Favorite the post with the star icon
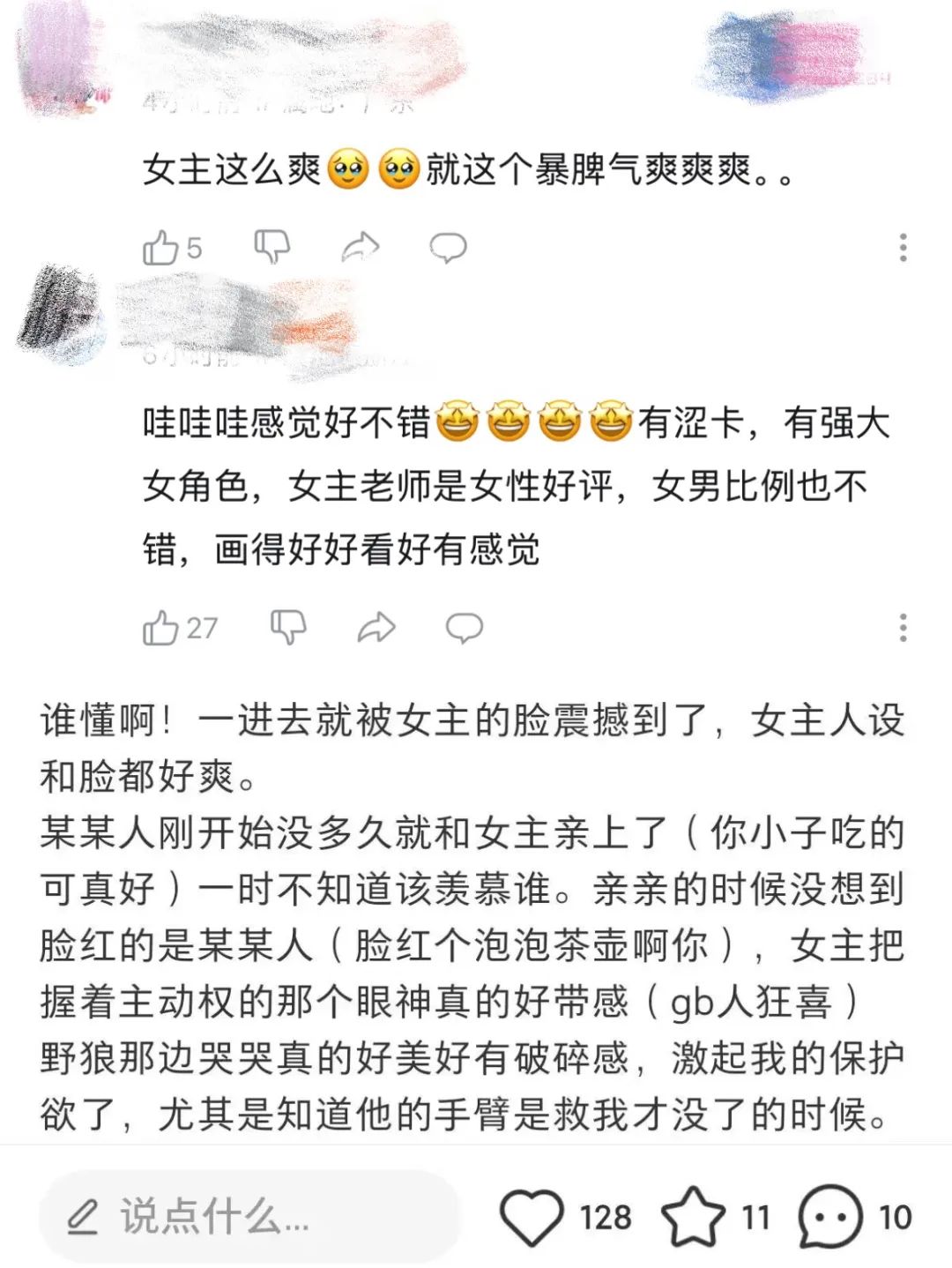This screenshot has height=1268, width=952. click(x=694, y=1217)
